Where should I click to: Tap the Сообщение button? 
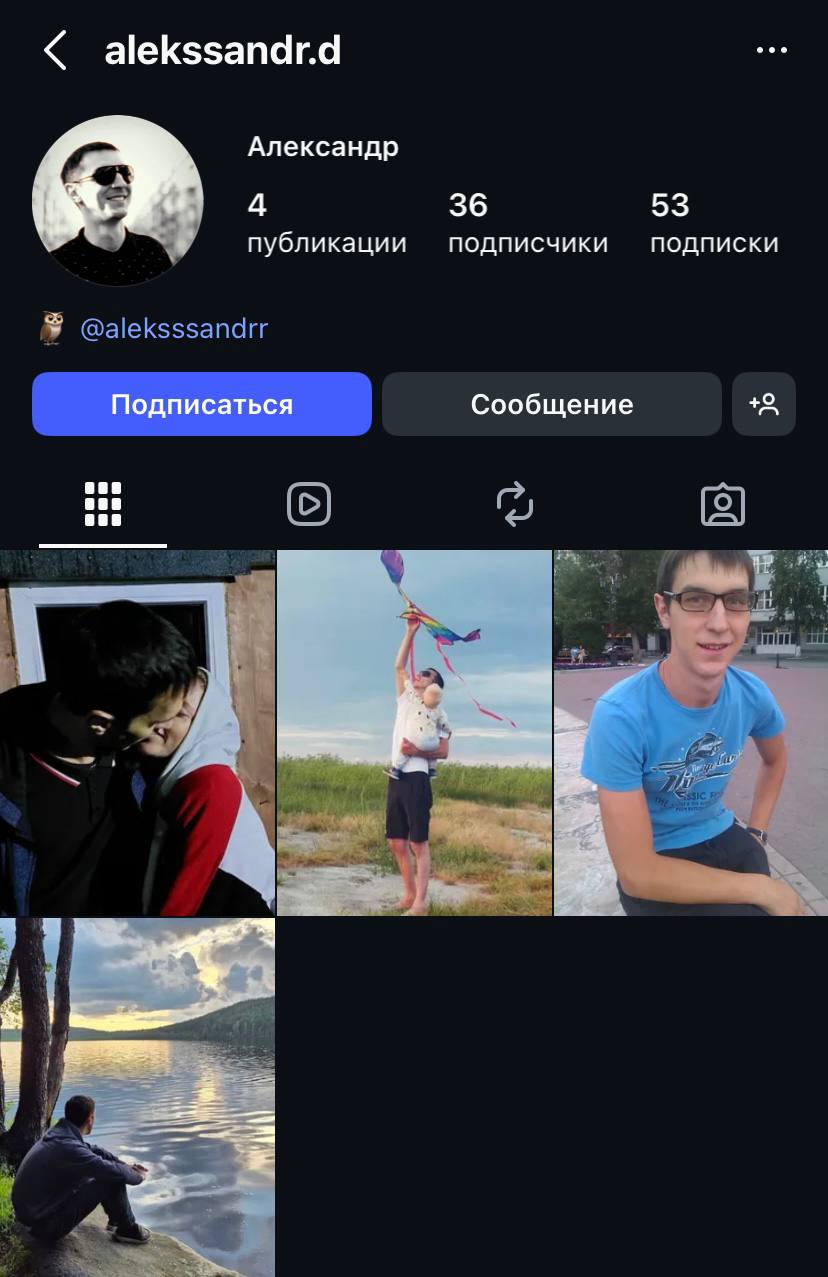click(552, 404)
